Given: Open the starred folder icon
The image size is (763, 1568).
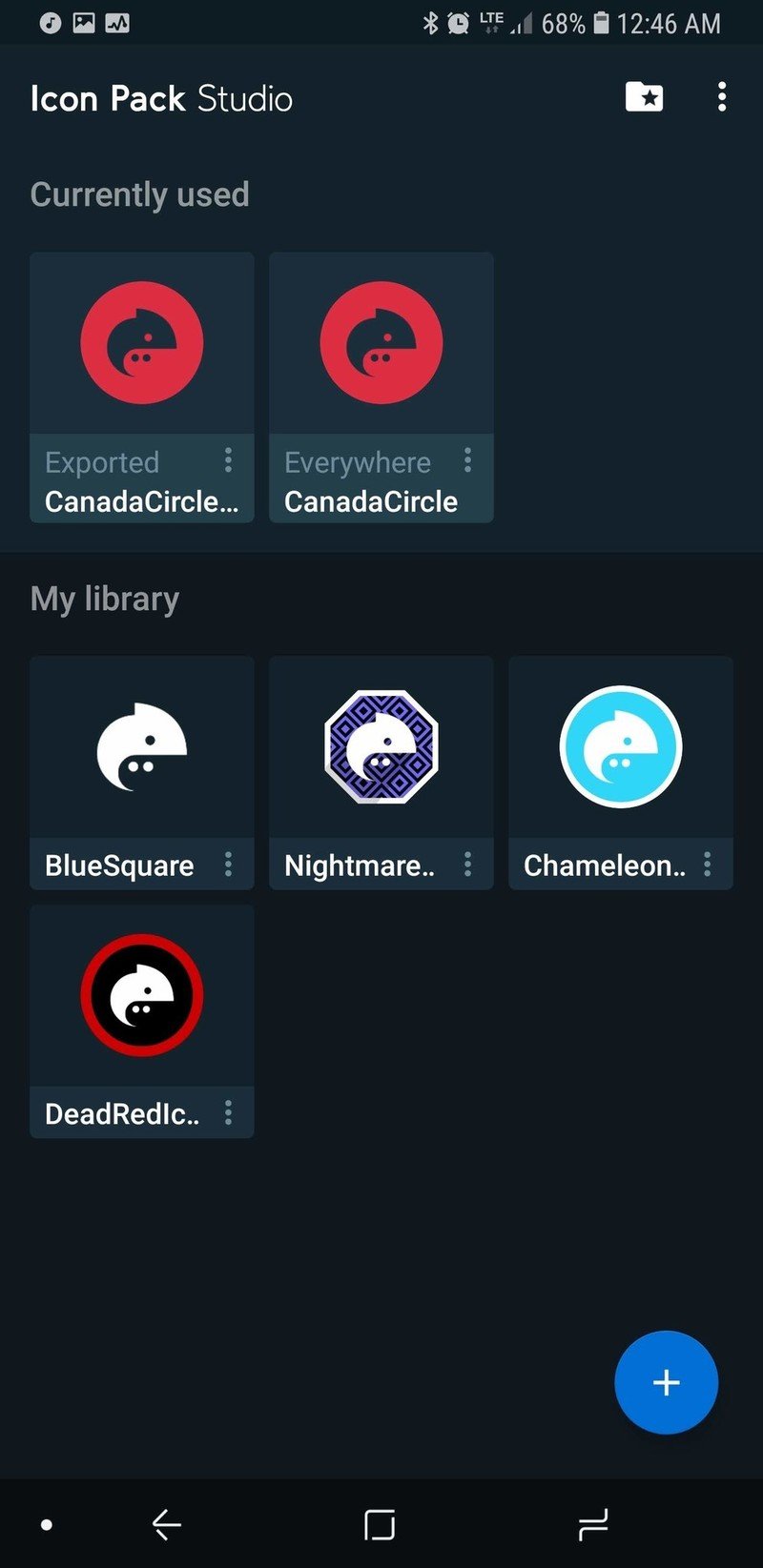Looking at the screenshot, I should coord(644,96).
